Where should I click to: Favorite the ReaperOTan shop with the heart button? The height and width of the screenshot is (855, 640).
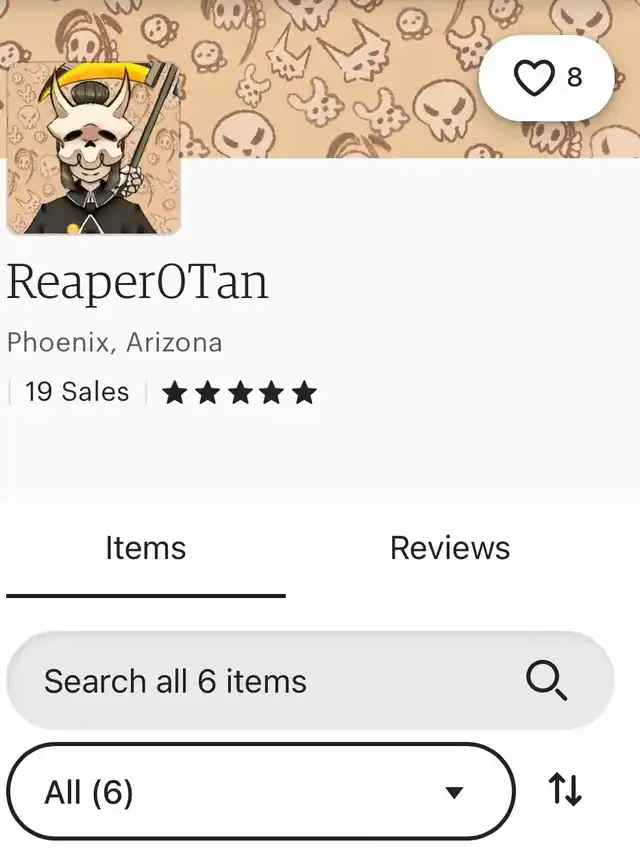(546, 78)
